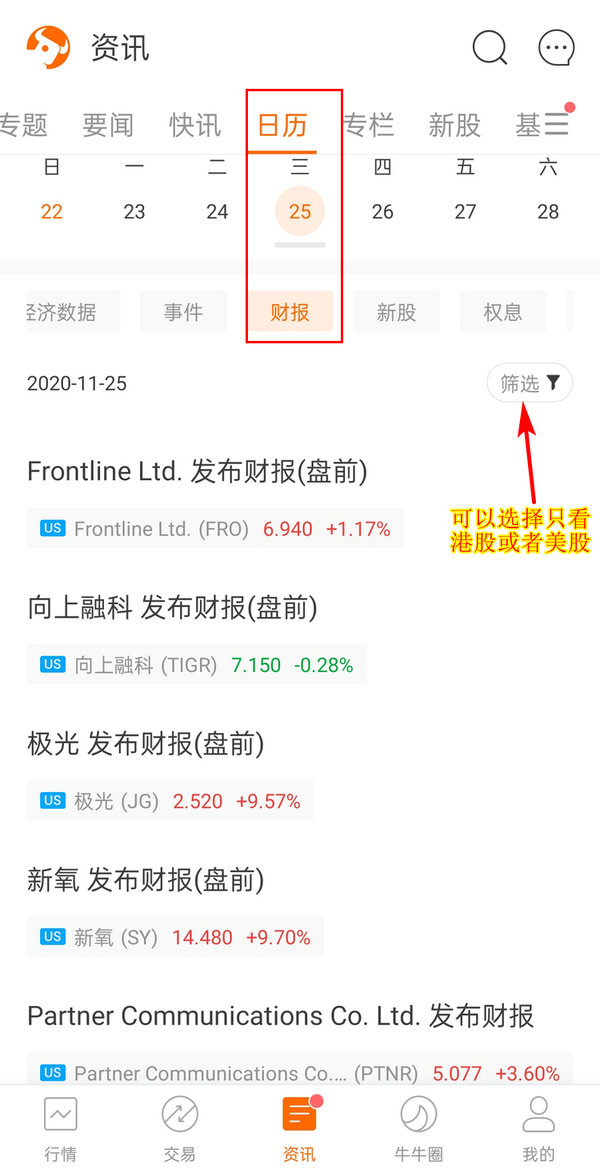Go to the 新股 top tab
Viewport: 600px width, 1174px height.
[454, 125]
